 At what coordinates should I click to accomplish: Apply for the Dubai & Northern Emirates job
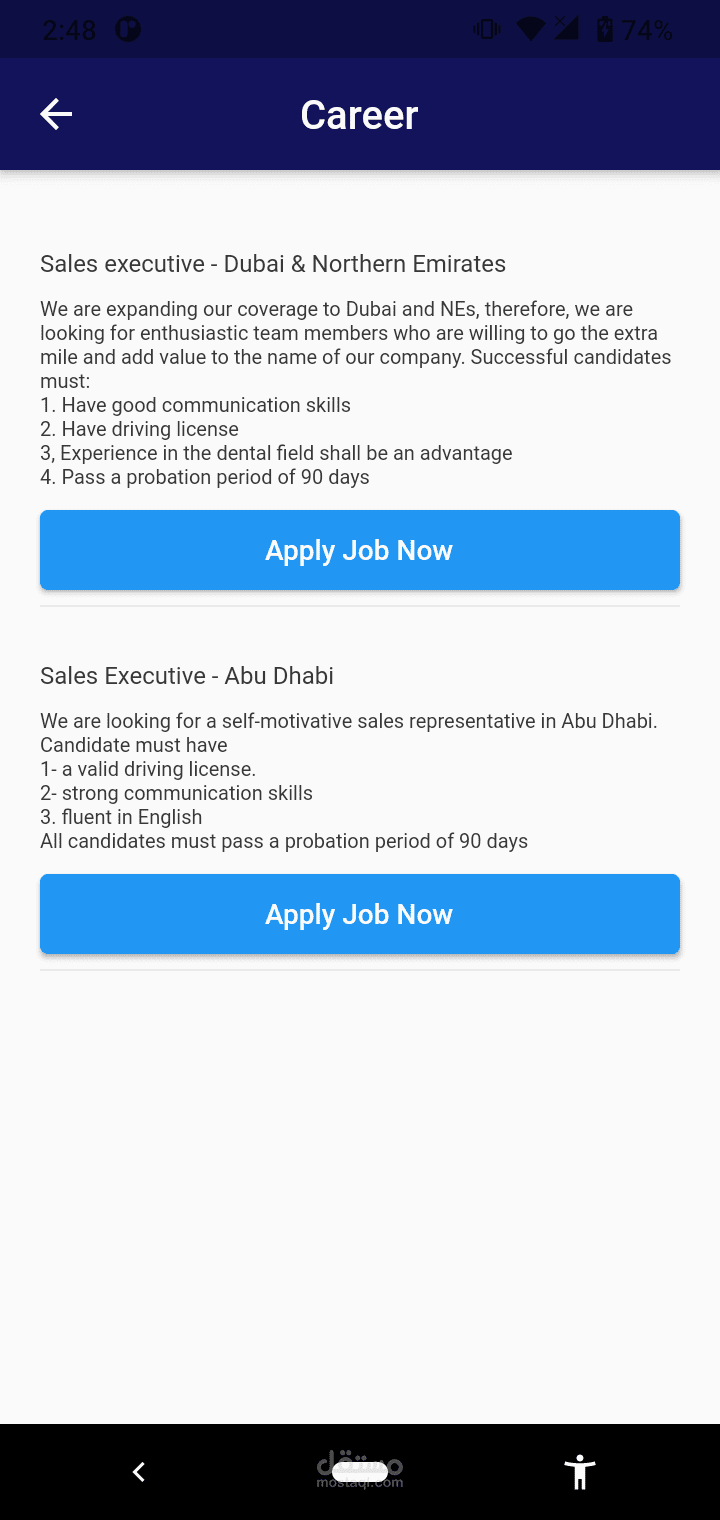(x=360, y=550)
